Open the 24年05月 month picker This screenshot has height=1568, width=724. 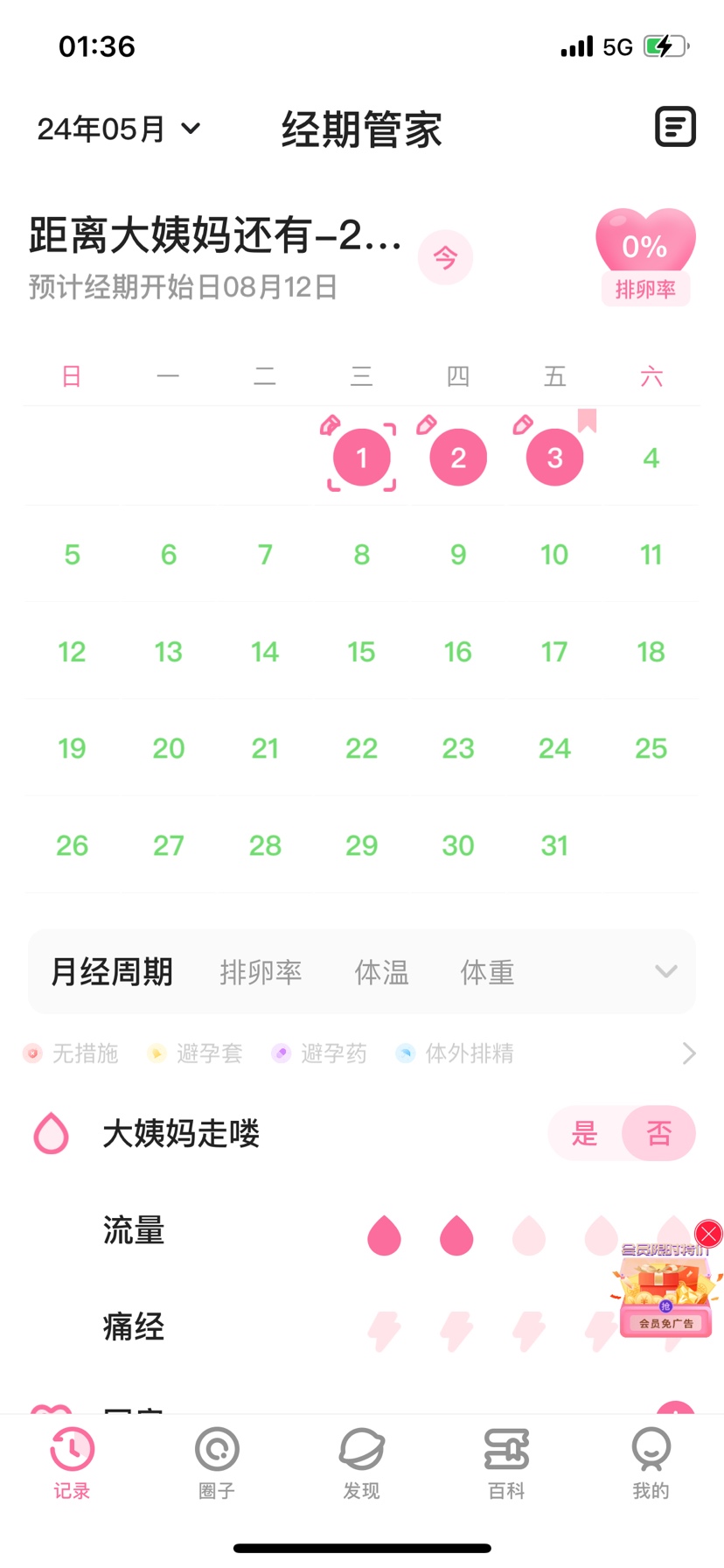tap(119, 129)
